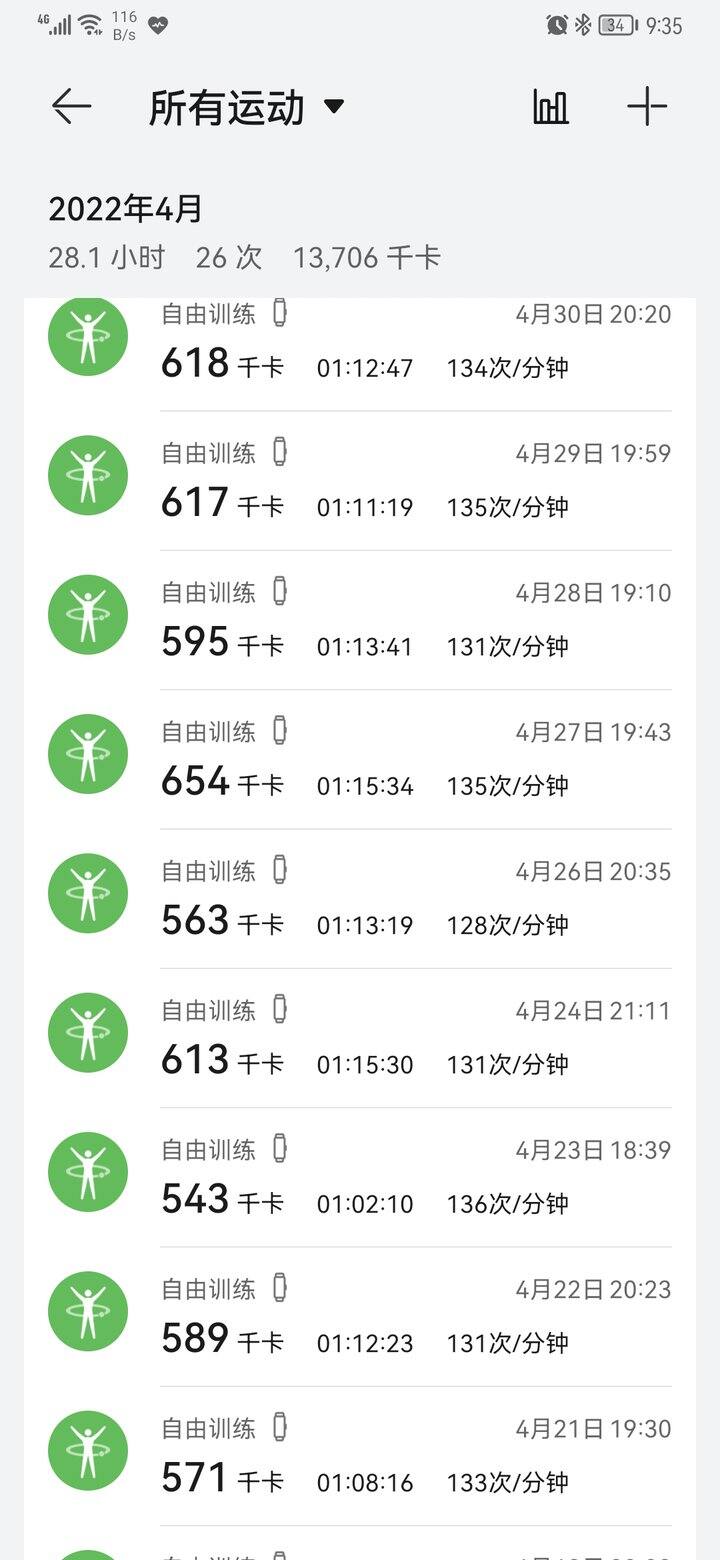
Task: Open the 654 千卡 workout on 4月27日
Action: [360, 759]
